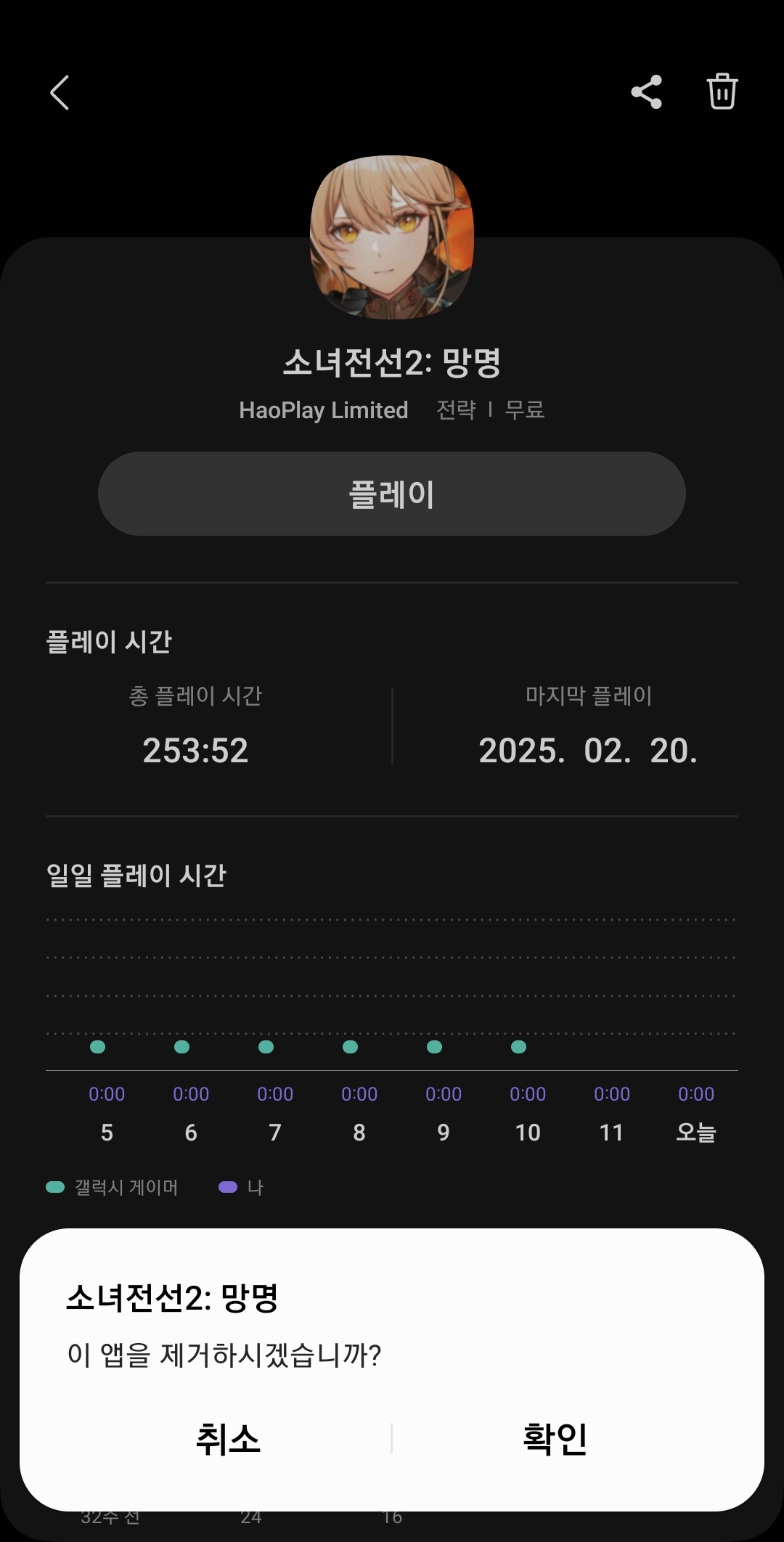
Task: Tap the trash delete icon
Action: pyautogui.click(x=722, y=92)
